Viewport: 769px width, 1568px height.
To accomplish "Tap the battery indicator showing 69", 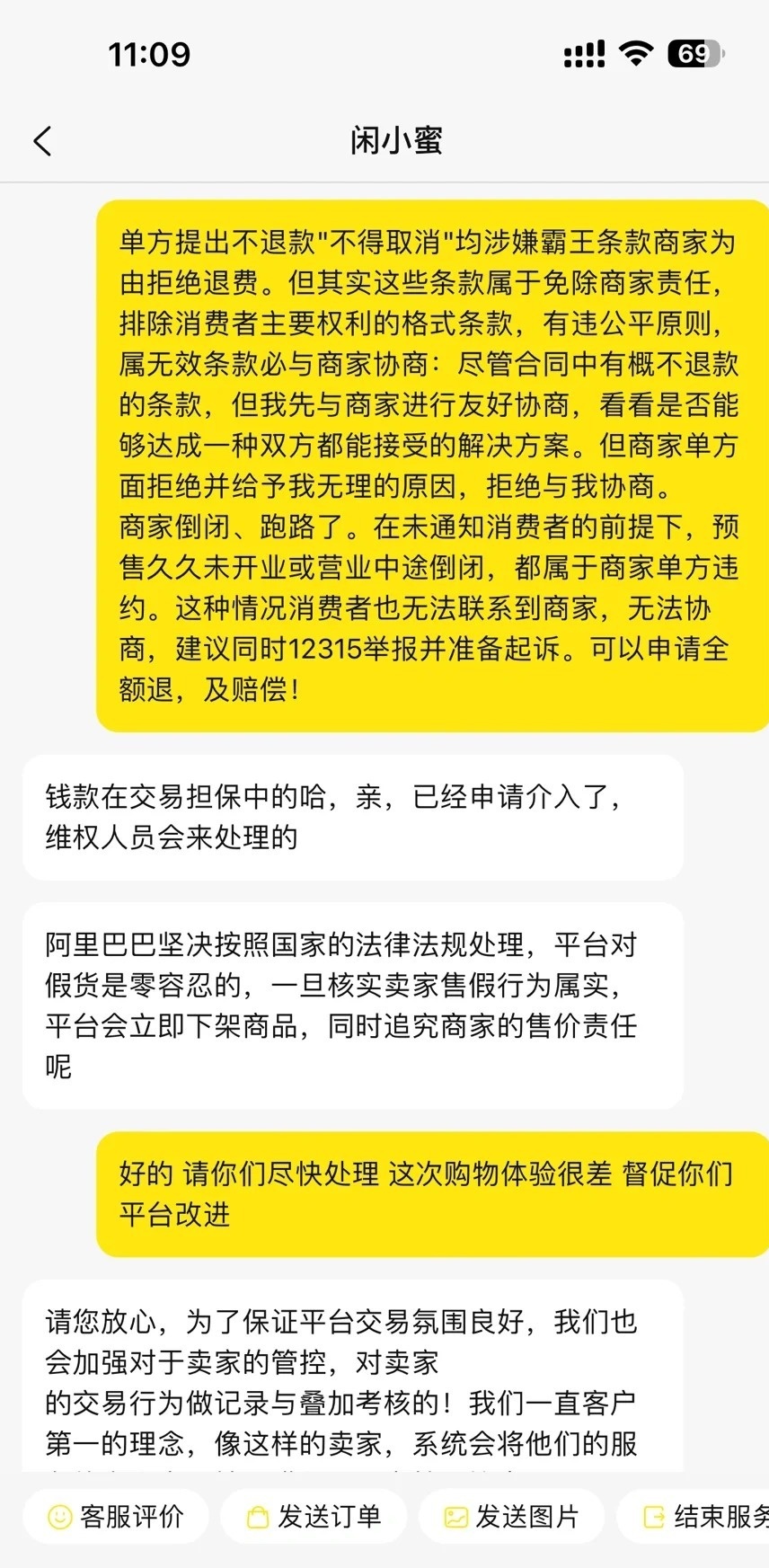I will click(x=694, y=54).
